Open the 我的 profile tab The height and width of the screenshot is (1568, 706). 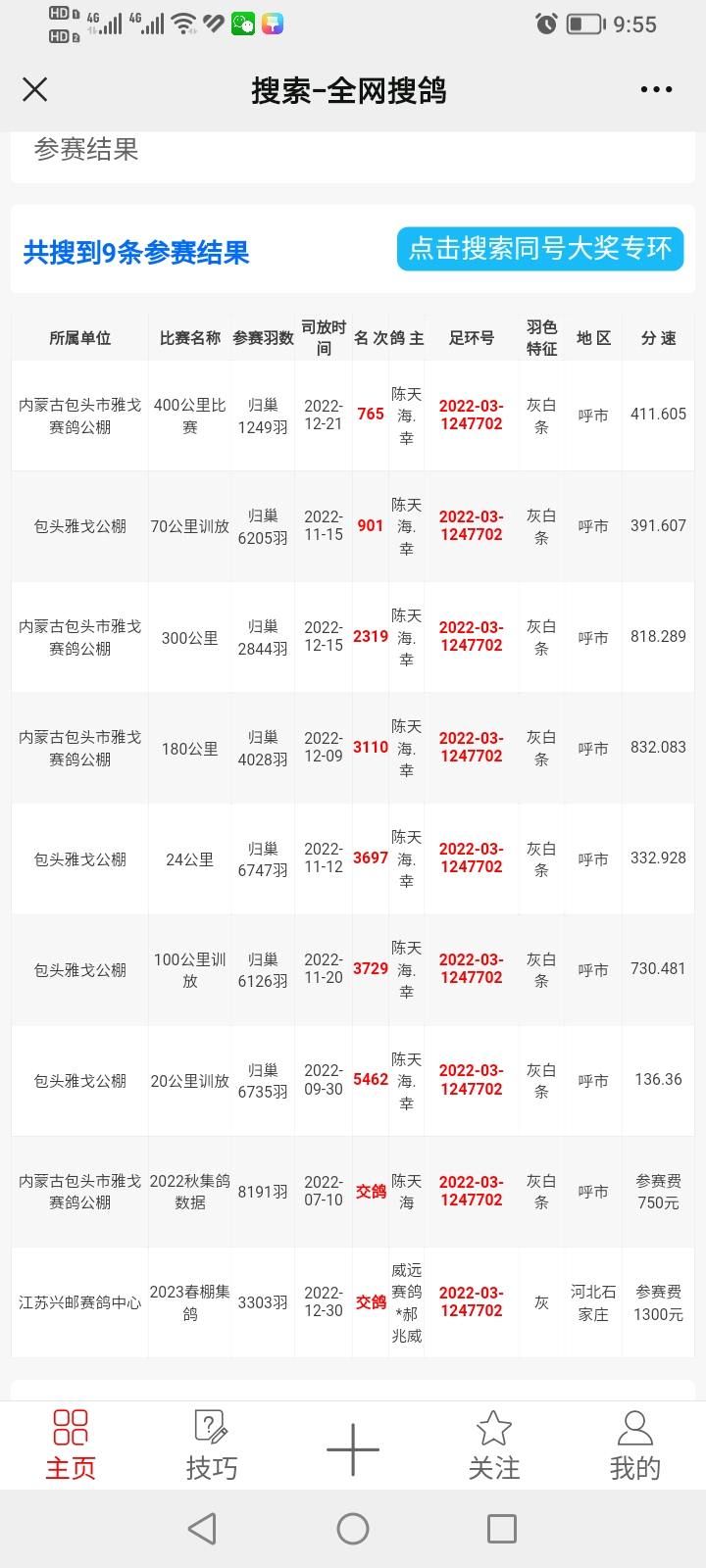click(635, 1445)
